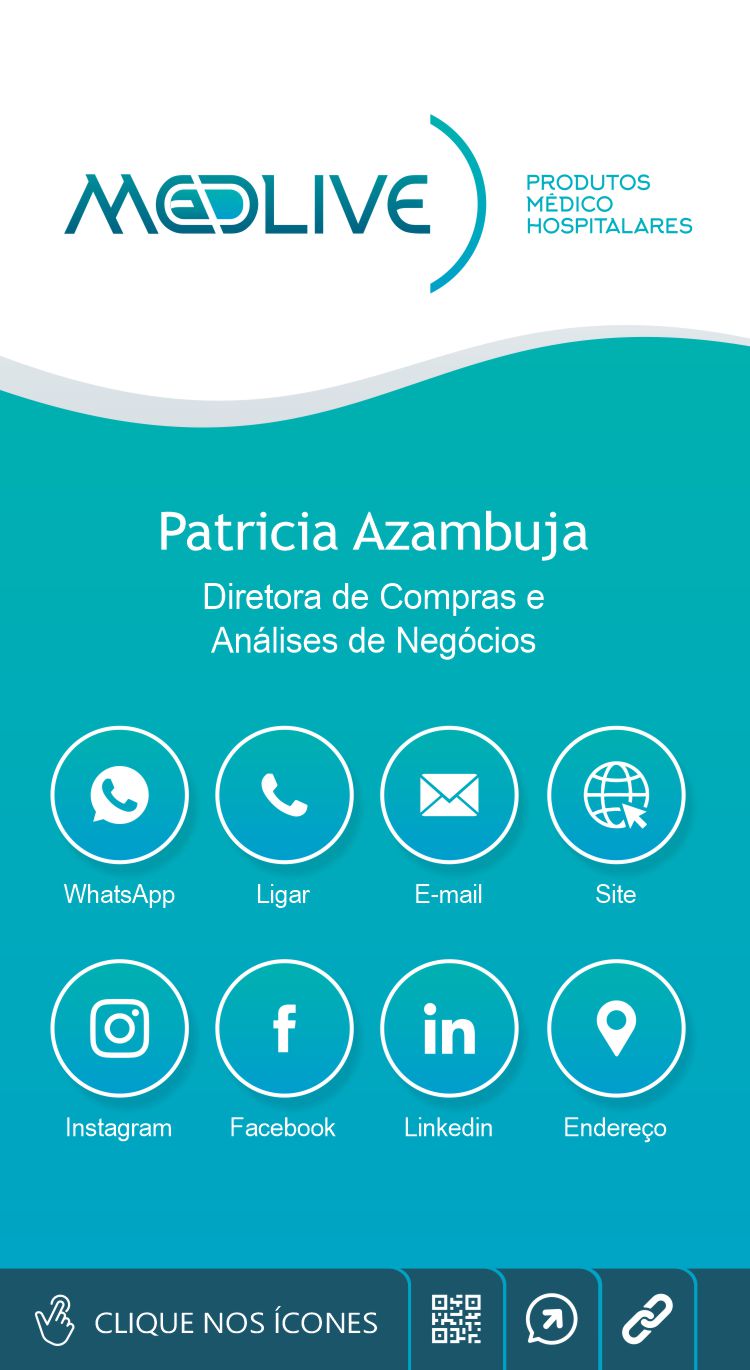Open the Linkedin icon
This screenshot has width=750, height=1370.
pyautogui.click(x=450, y=1027)
